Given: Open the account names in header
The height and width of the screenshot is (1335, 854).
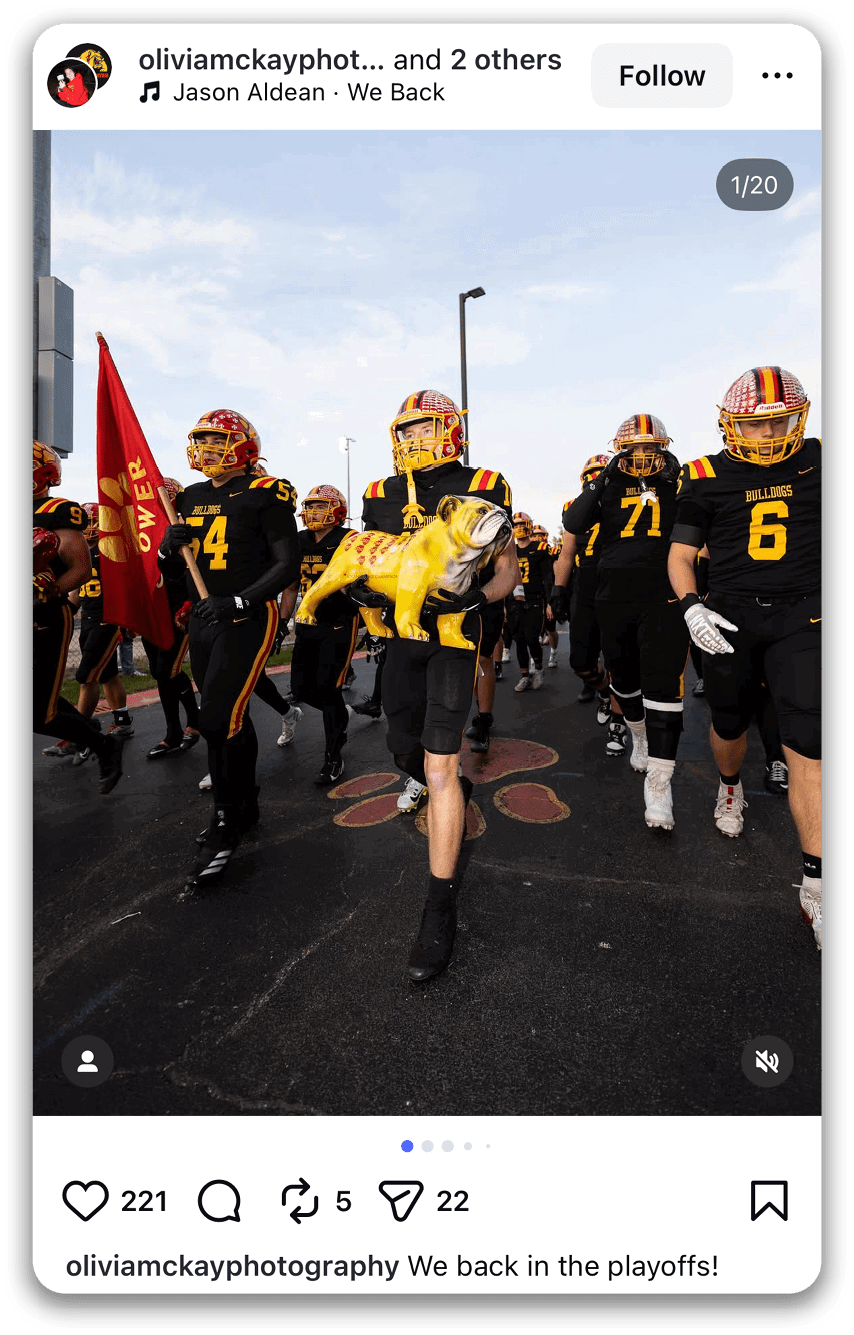Looking at the screenshot, I should [x=350, y=60].
